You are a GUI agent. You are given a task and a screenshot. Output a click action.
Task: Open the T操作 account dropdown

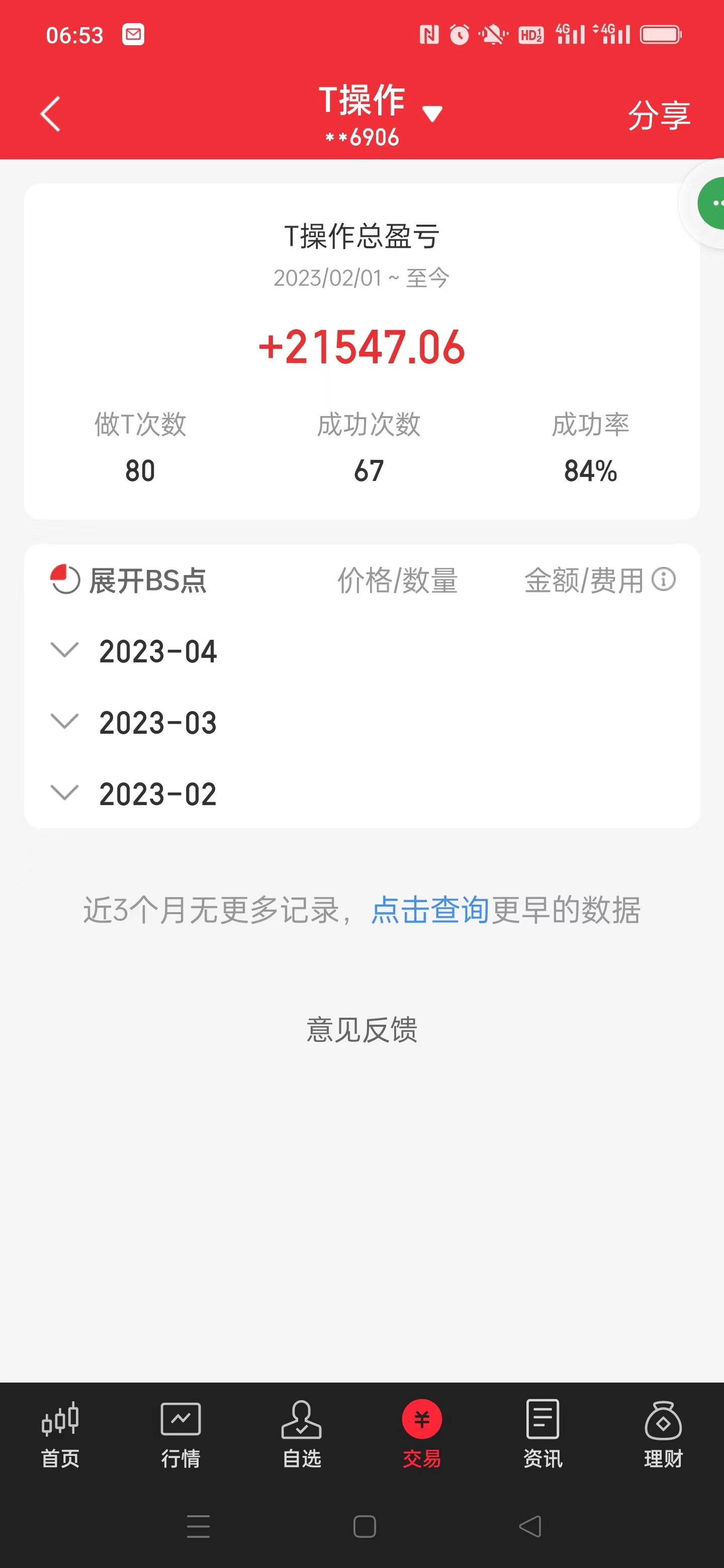click(x=432, y=113)
